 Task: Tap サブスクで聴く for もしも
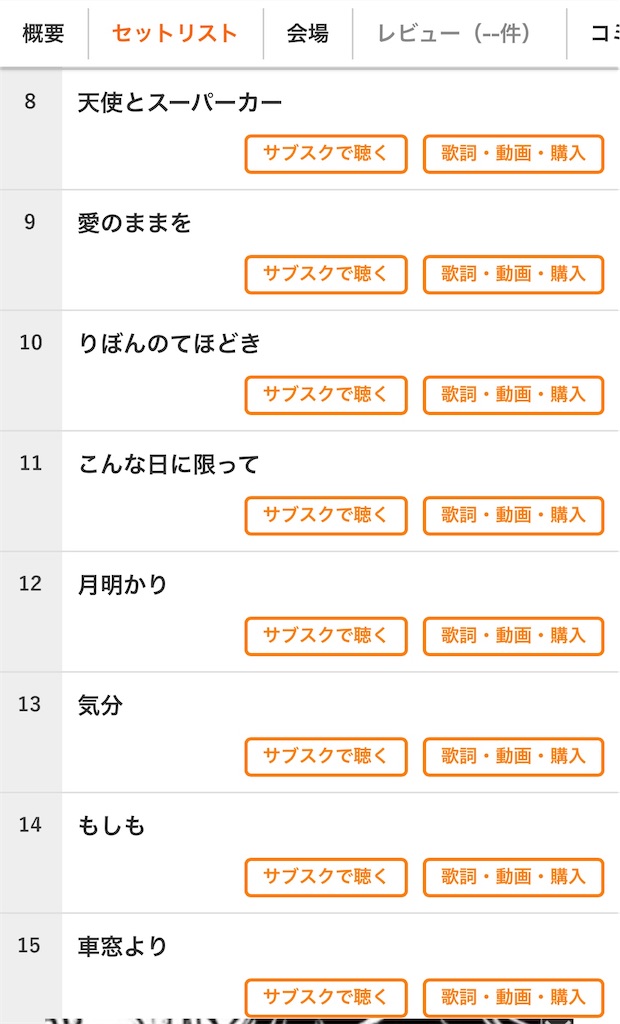326,878
